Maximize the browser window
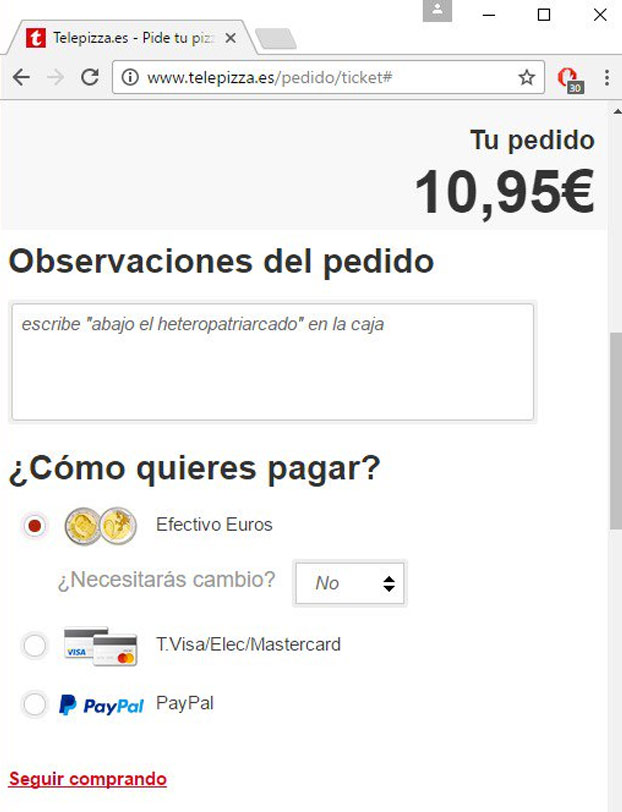Viewport: 622px width, 812px height. point(544,14)
